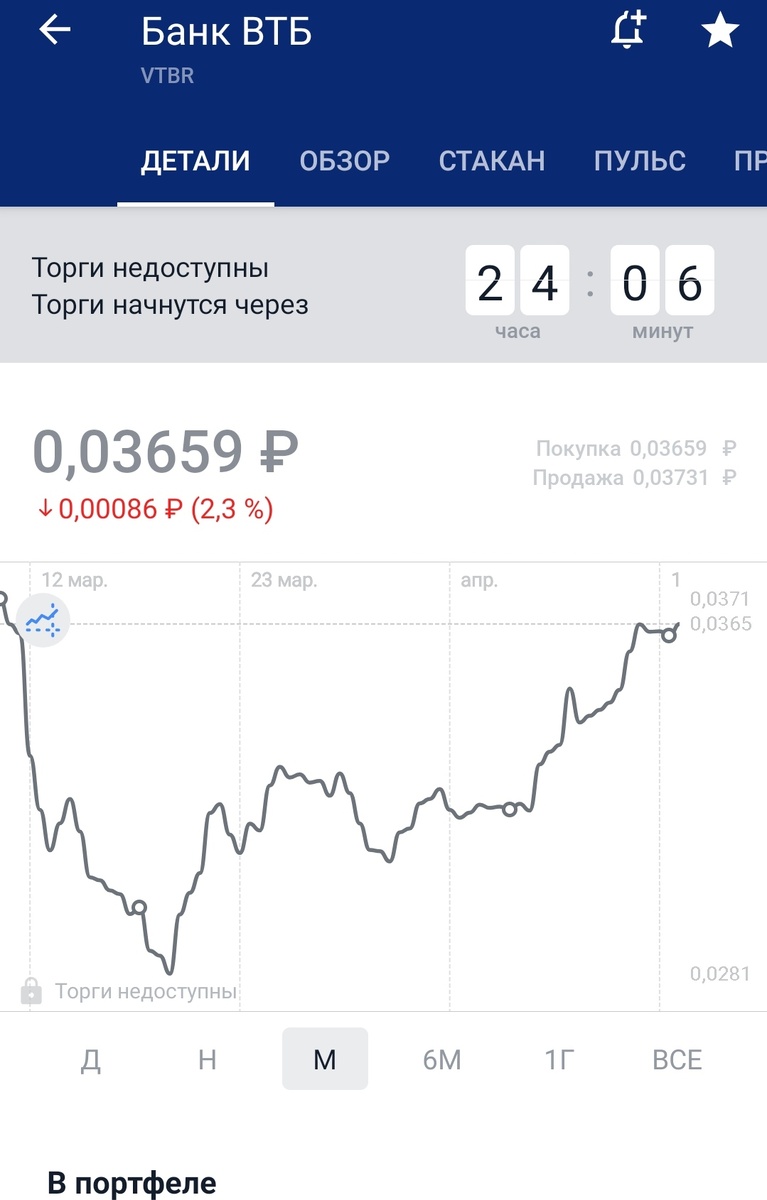The image size is (767, 1200).
Task: Open price alert creation via bell icon
Action: (627, 30)
